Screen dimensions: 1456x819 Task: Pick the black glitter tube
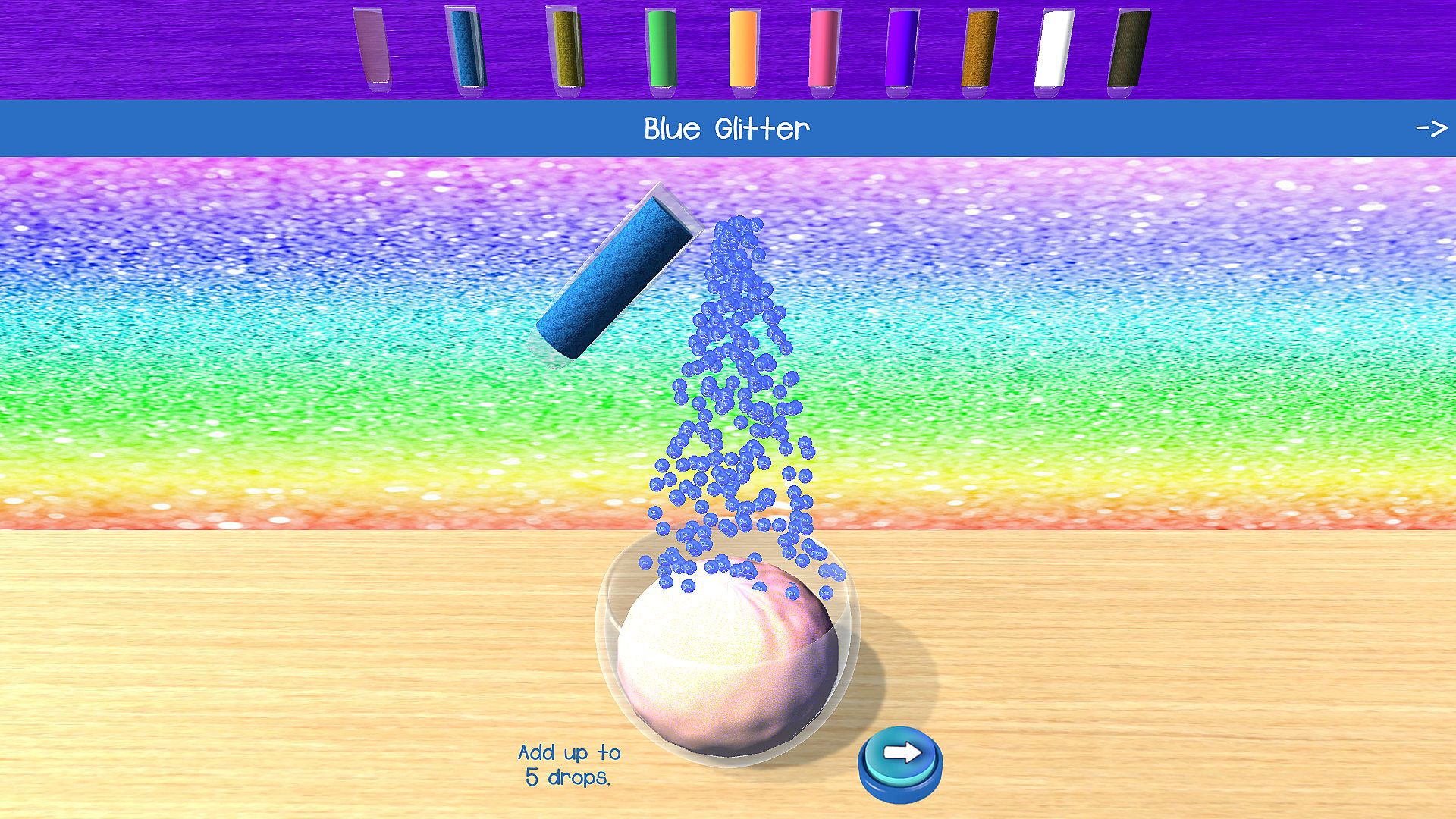coord(1128,50)
